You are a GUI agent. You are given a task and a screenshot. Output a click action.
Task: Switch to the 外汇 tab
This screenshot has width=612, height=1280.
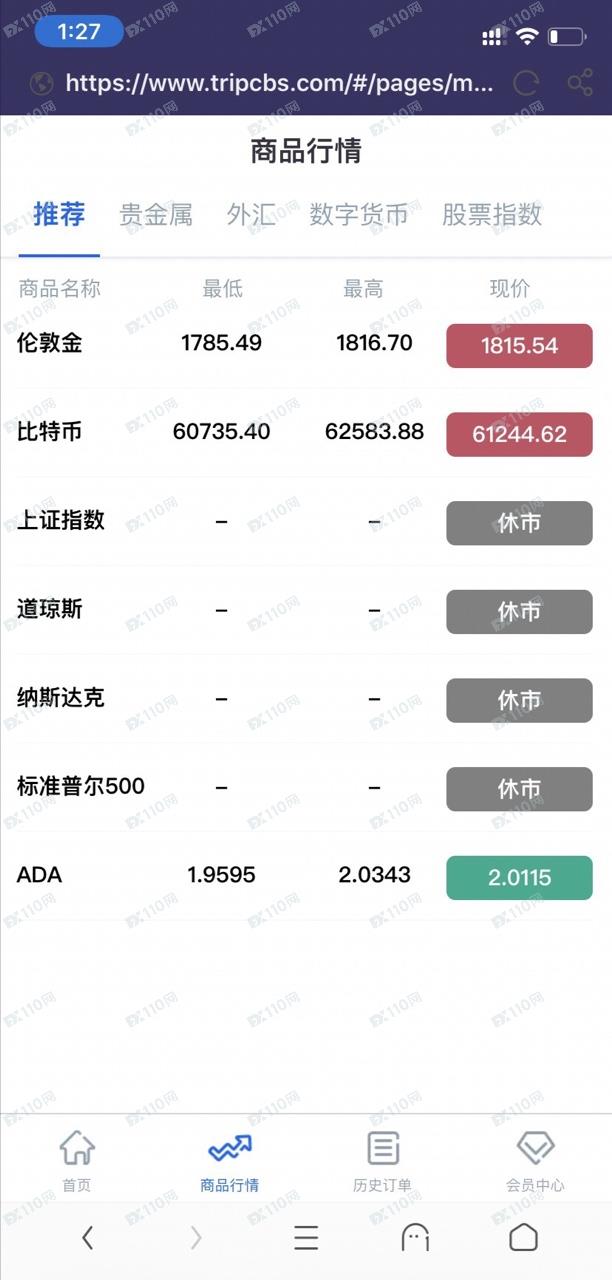click(x=251, y=214)
